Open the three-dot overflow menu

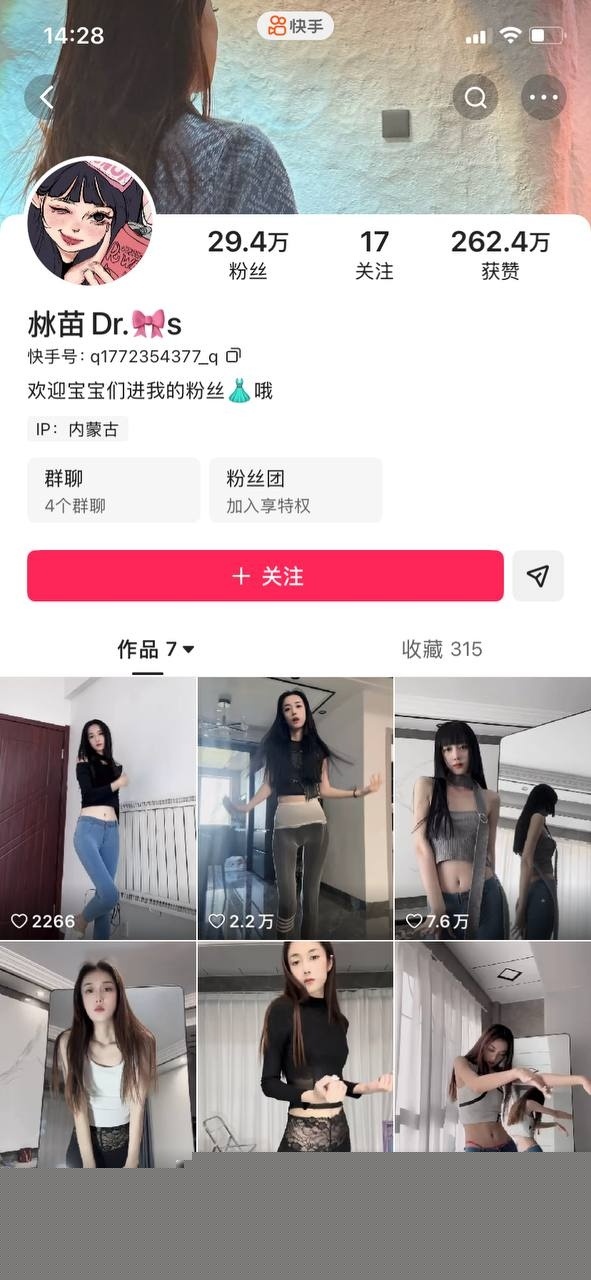point(544,98)
